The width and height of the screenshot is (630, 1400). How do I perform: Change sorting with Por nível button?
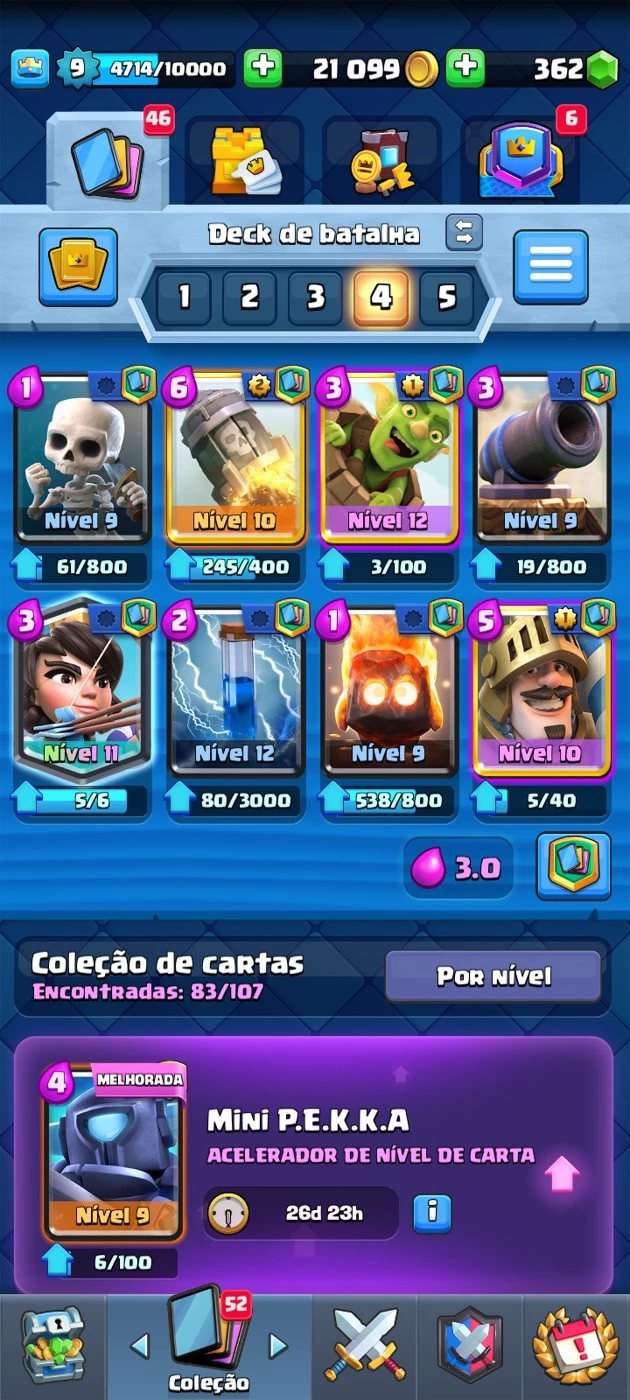point(493,975)
